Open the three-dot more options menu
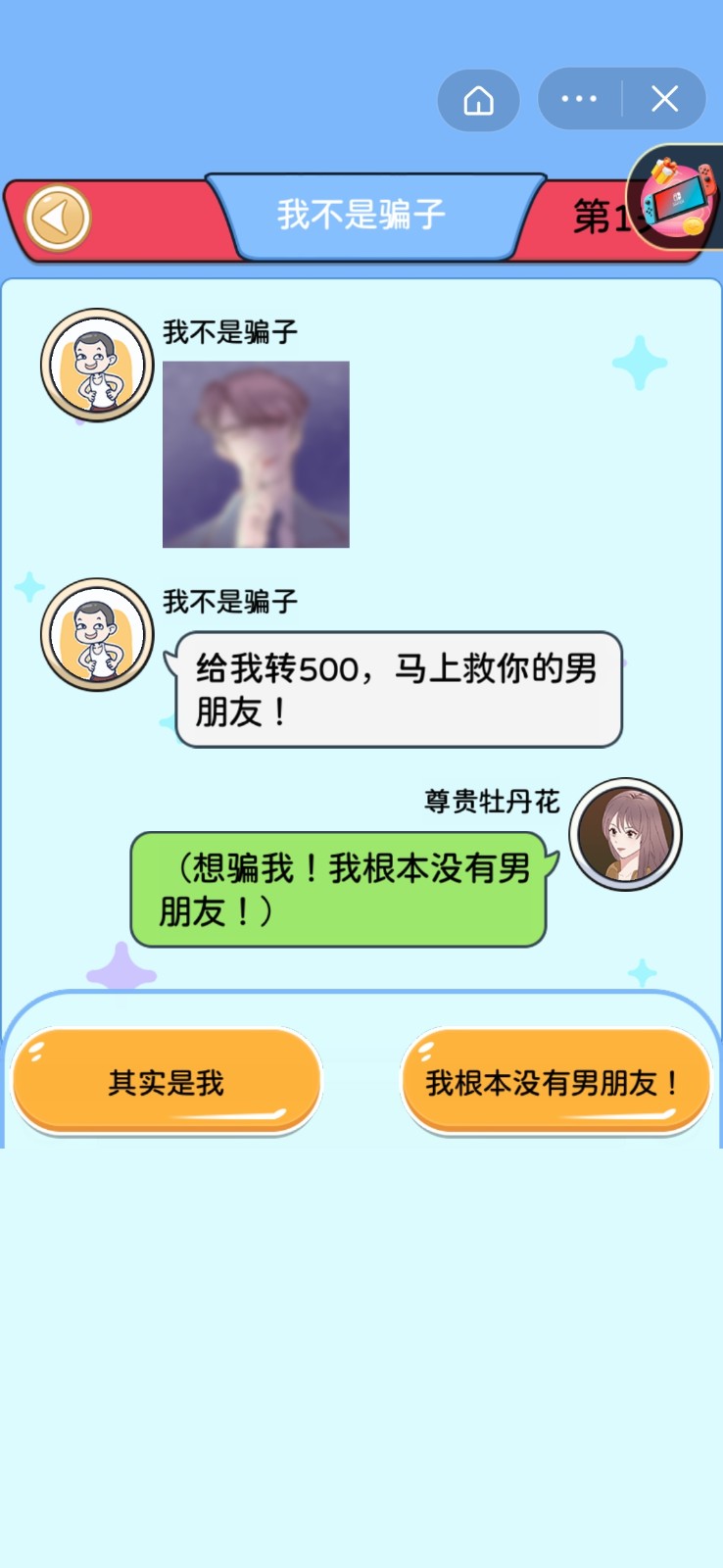 [x=579, y=99]
